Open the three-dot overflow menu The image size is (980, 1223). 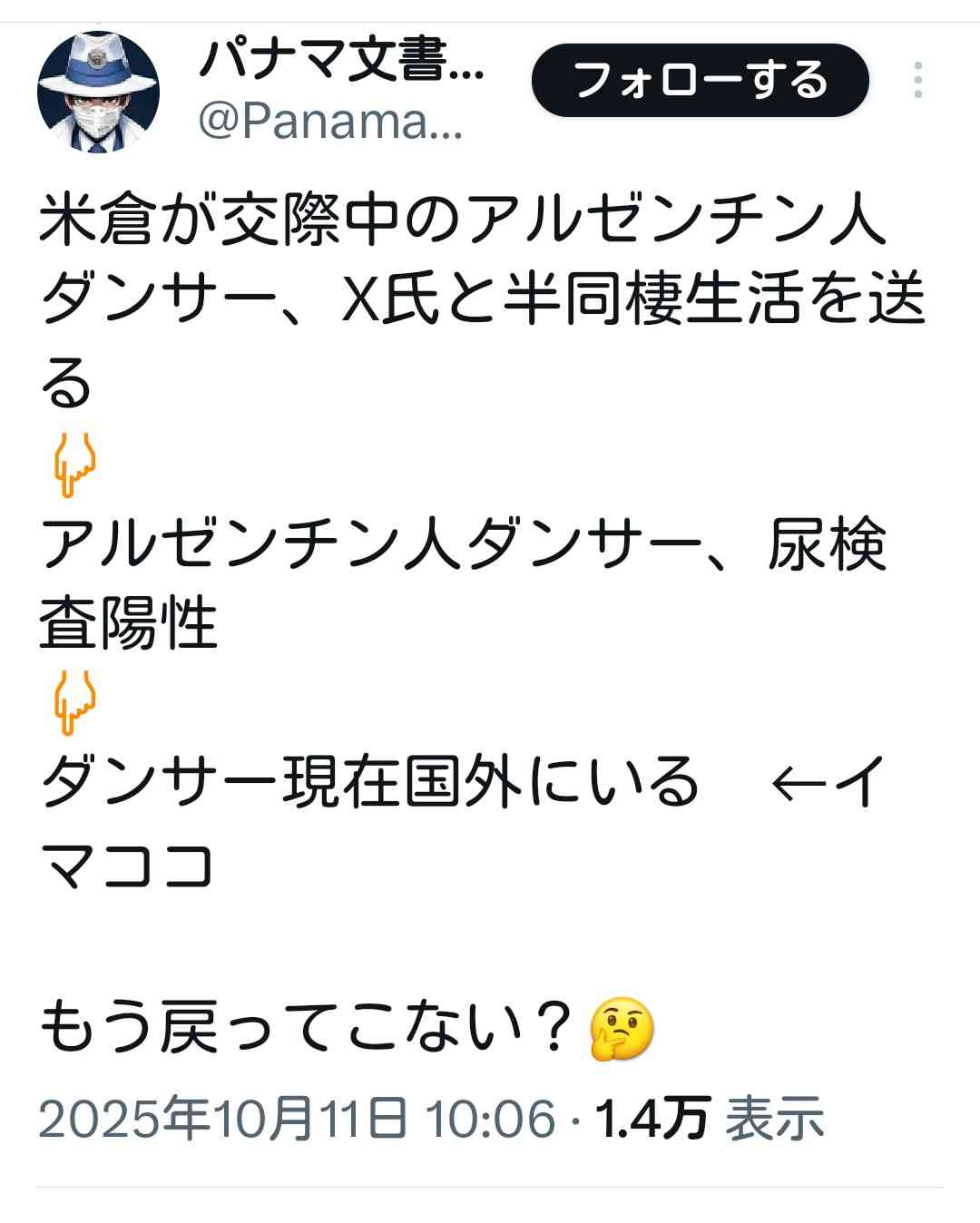click(x=918, y=80)
